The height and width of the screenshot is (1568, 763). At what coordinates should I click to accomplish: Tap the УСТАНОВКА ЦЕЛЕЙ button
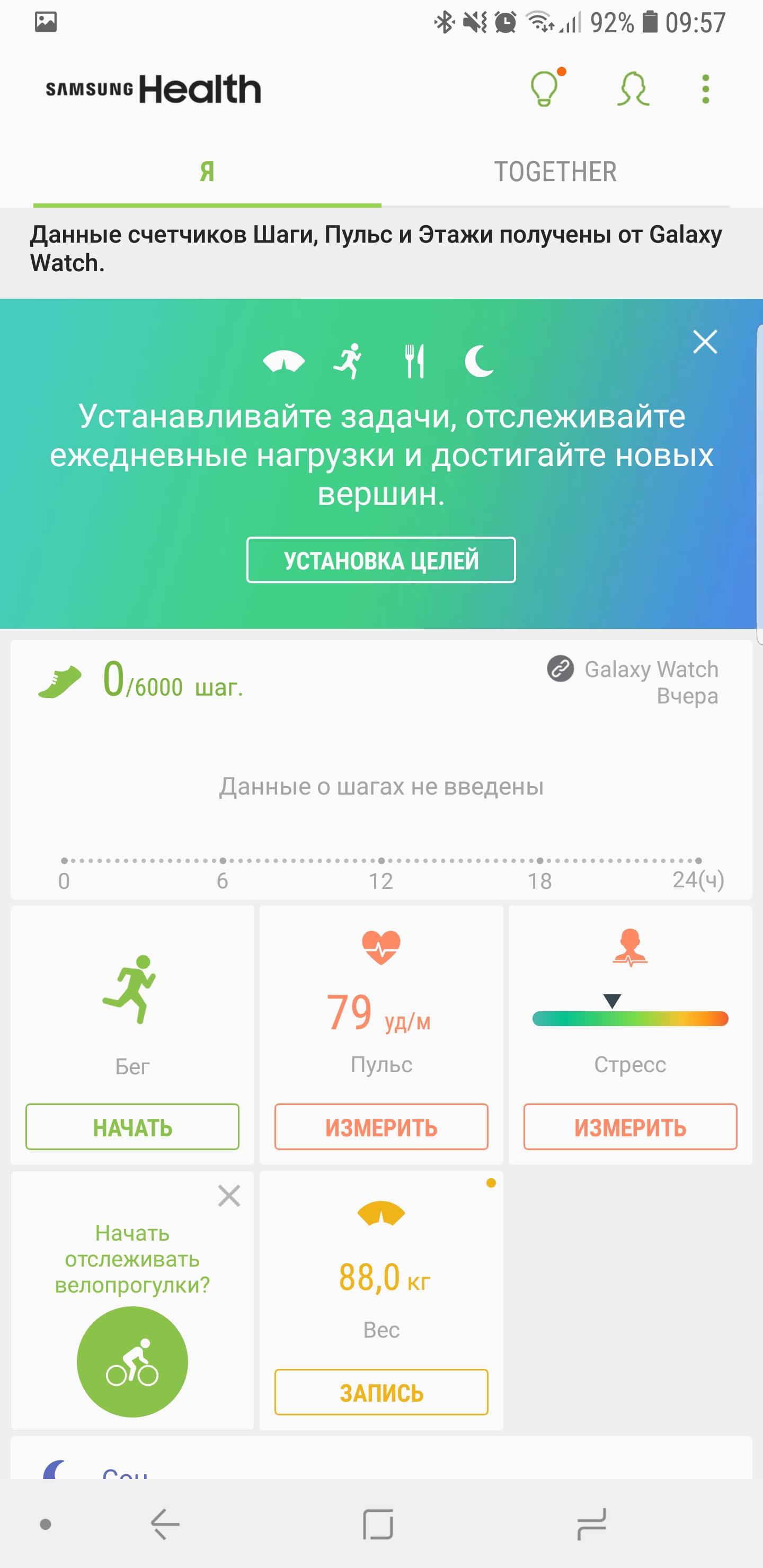tap(380, 560)
